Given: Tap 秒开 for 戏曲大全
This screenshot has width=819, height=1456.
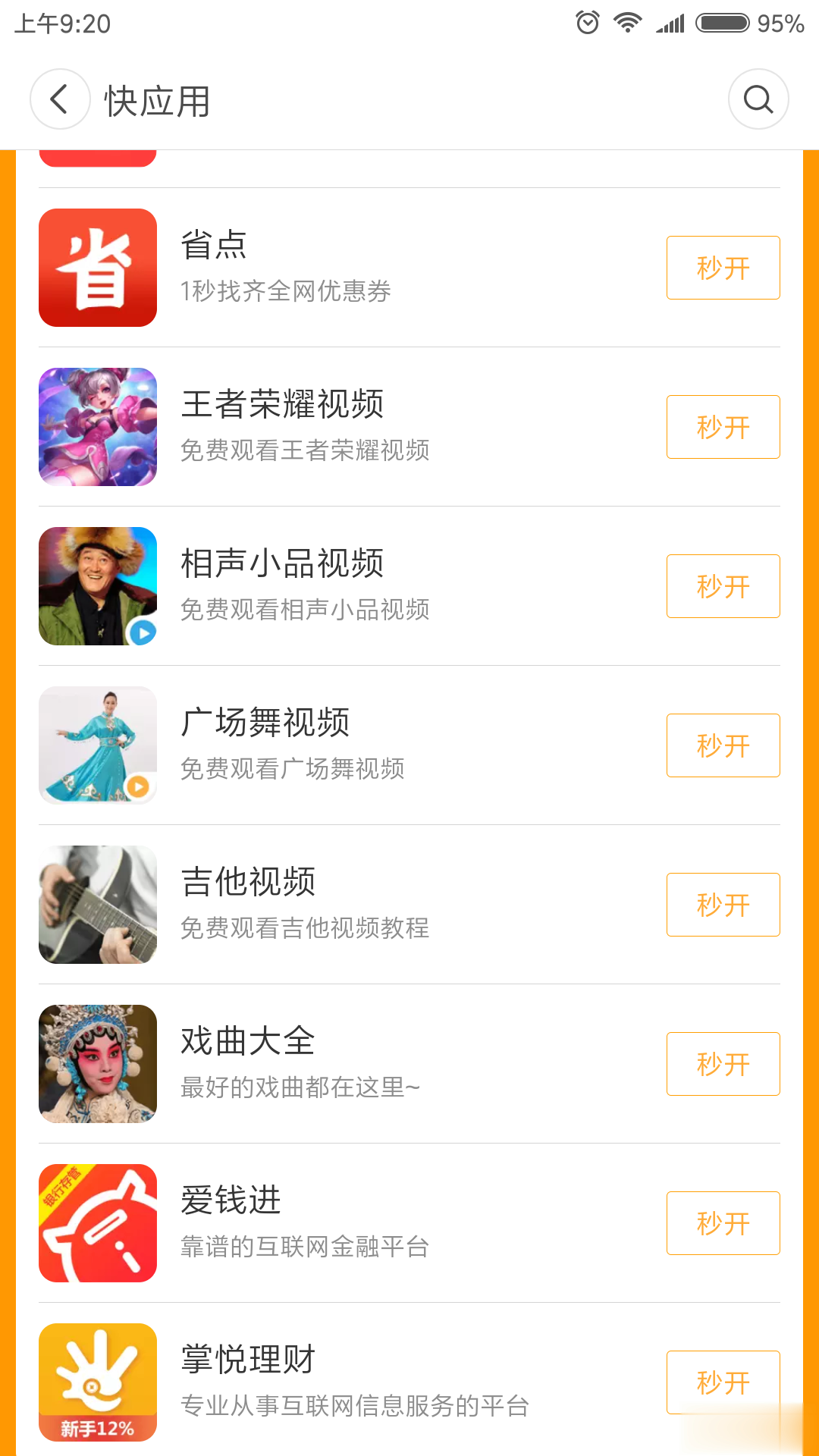Looking at the screenshot, I should [x=723, y=1063].
